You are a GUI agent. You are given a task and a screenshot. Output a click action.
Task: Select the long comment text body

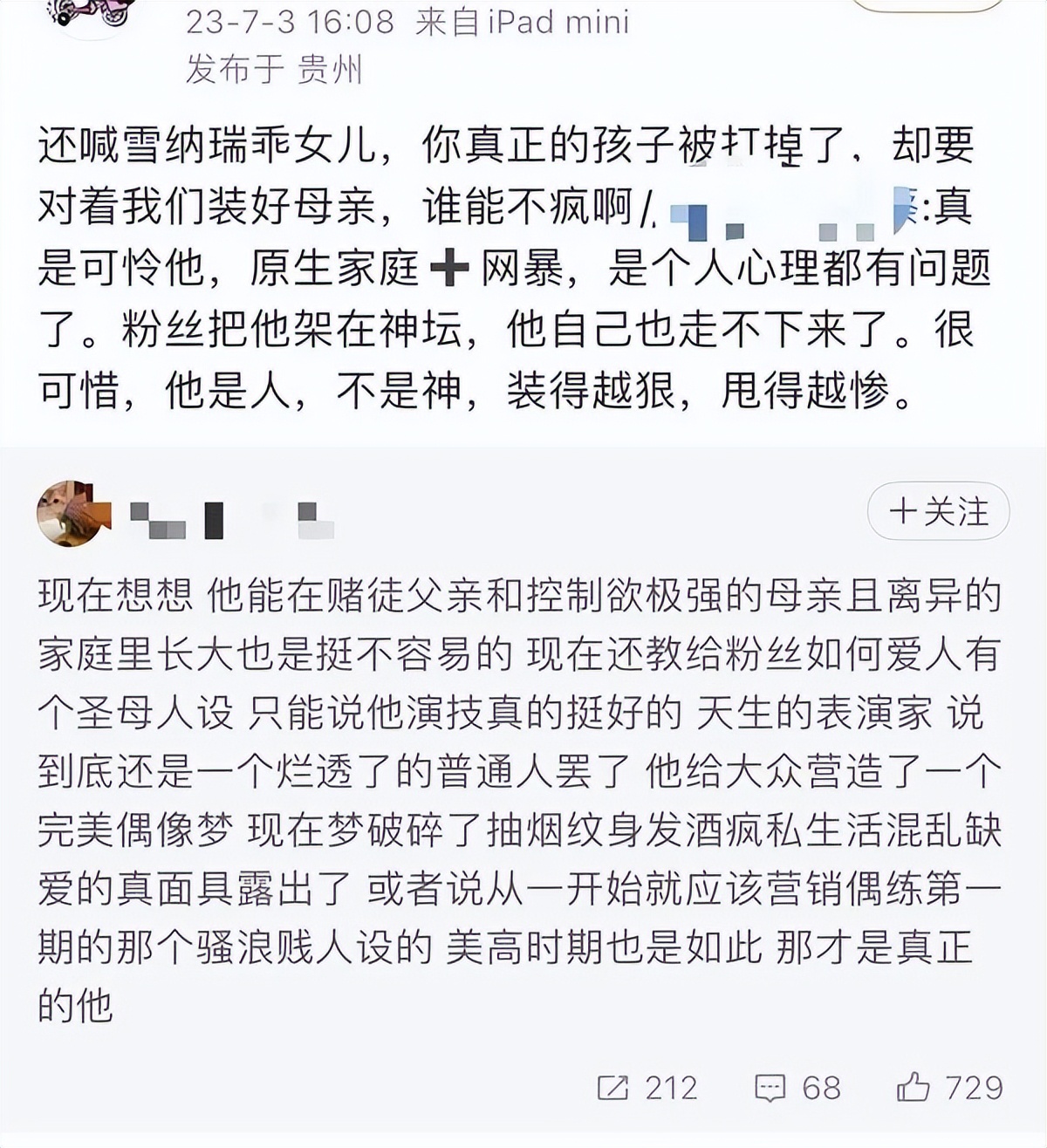click(x=506, y=785)
